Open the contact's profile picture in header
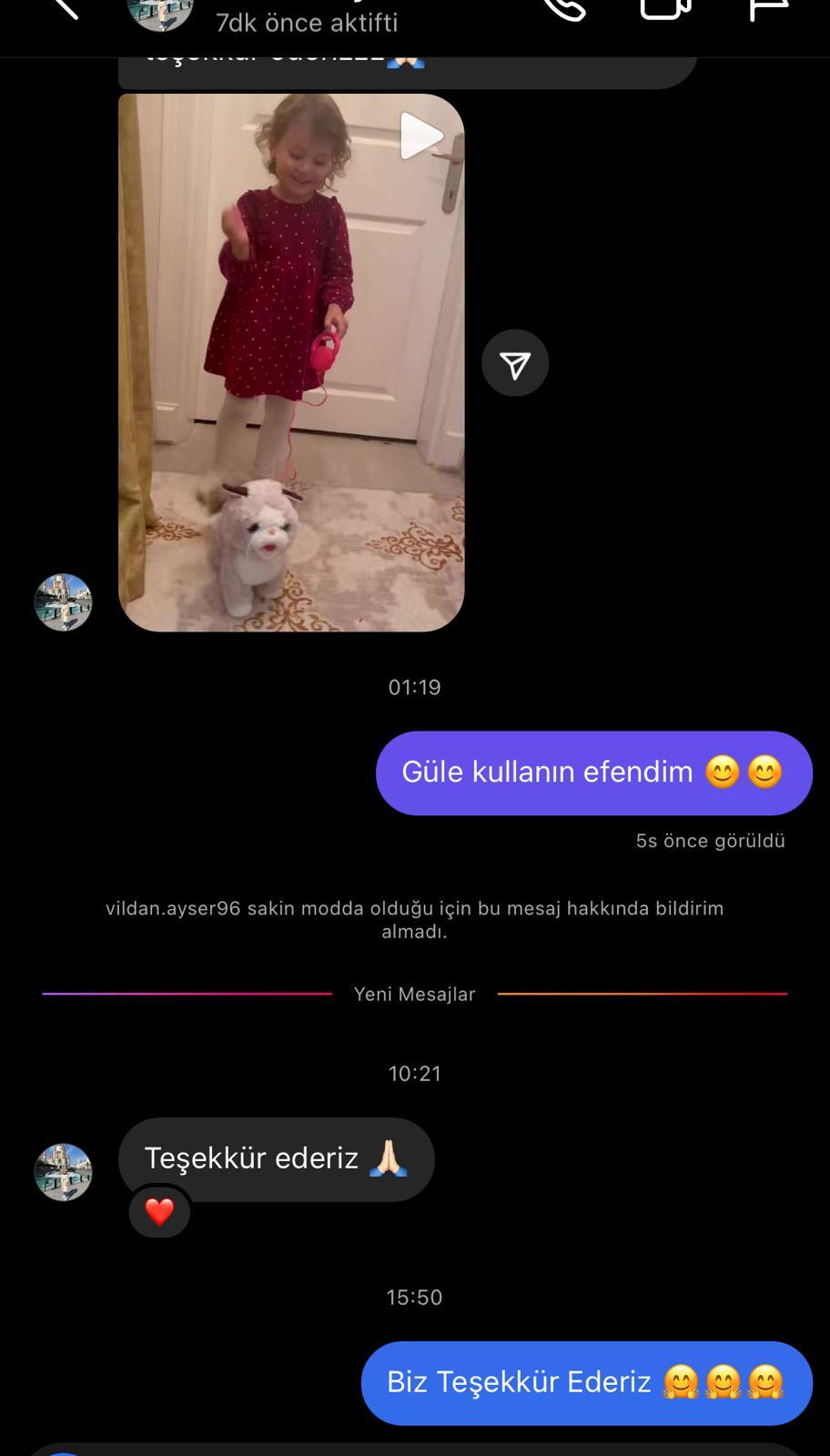The height and width of the screenshot is (1456, 830). [x=160, y=13]
